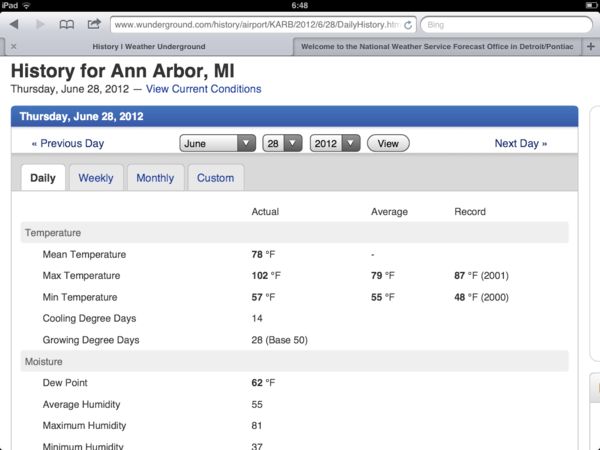Open the June month dropdown

[217, 143]
